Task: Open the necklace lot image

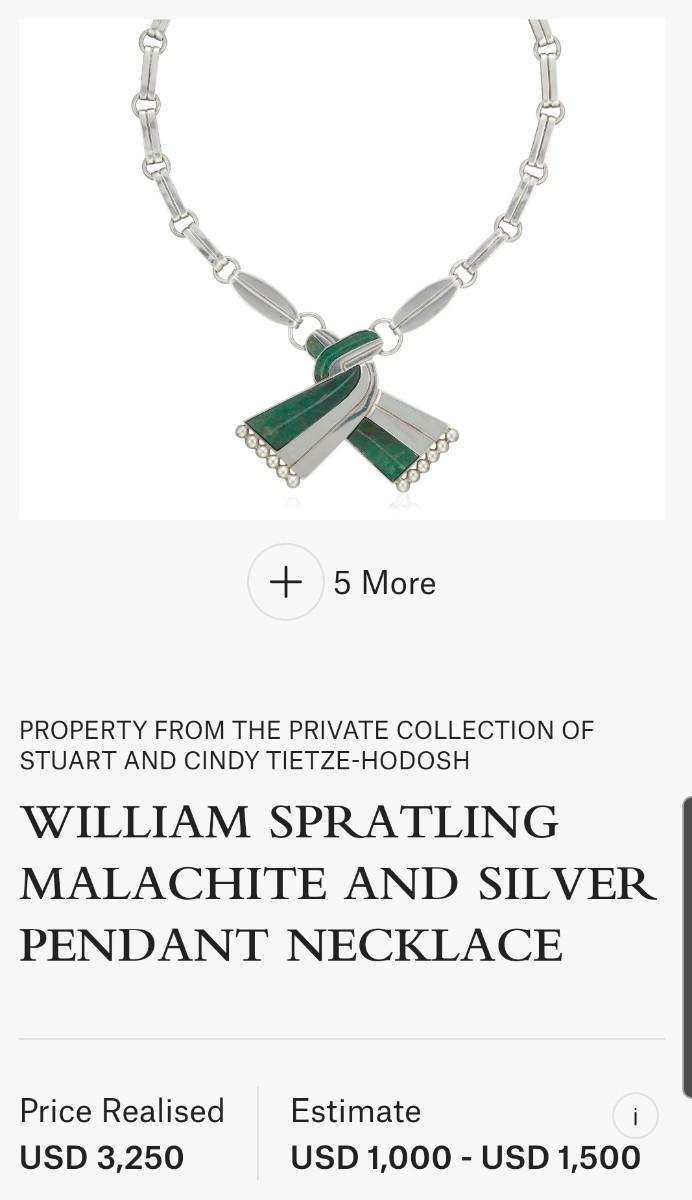Action: (342, 270)
